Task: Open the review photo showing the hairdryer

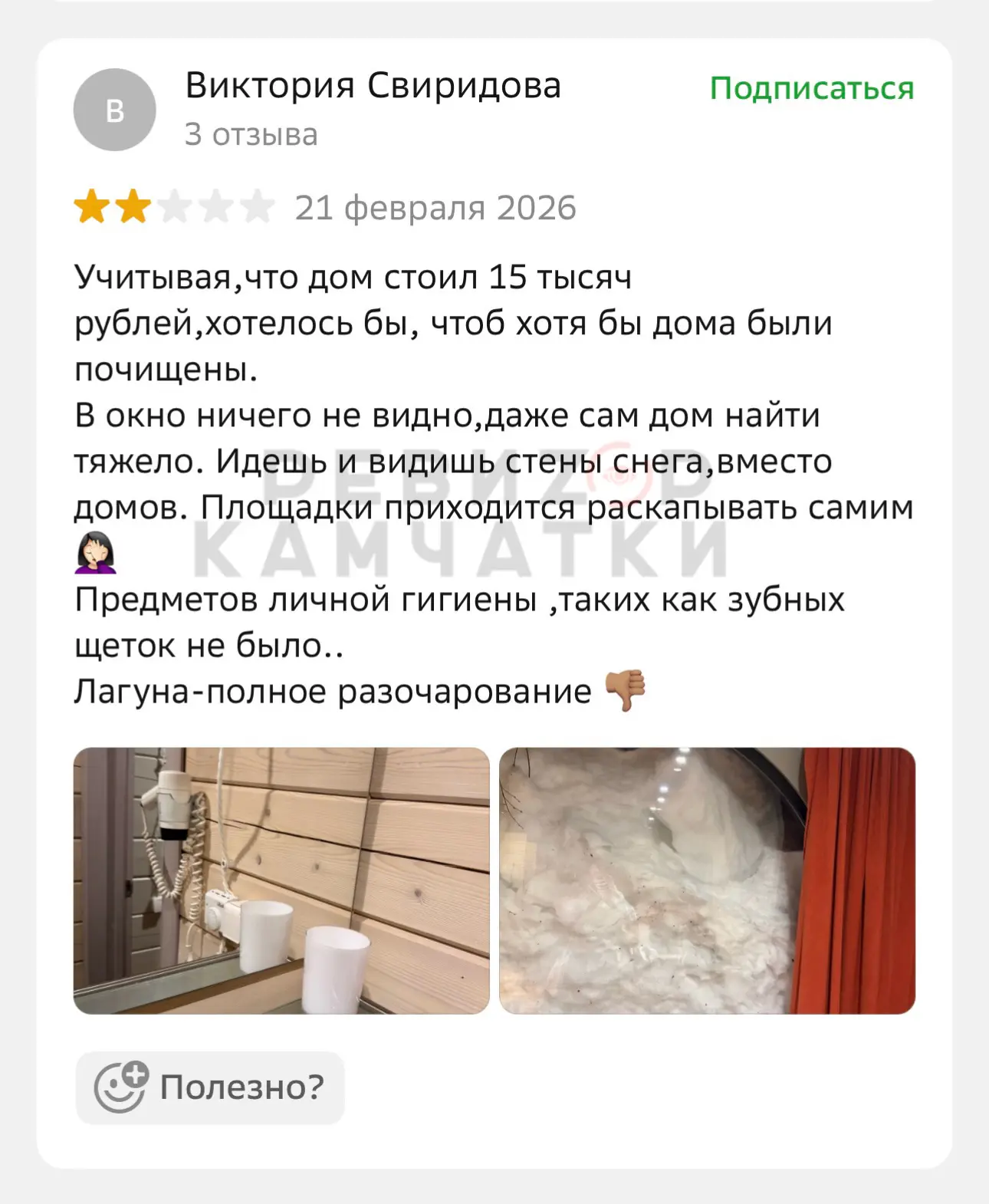Action: tap(281, 880)
